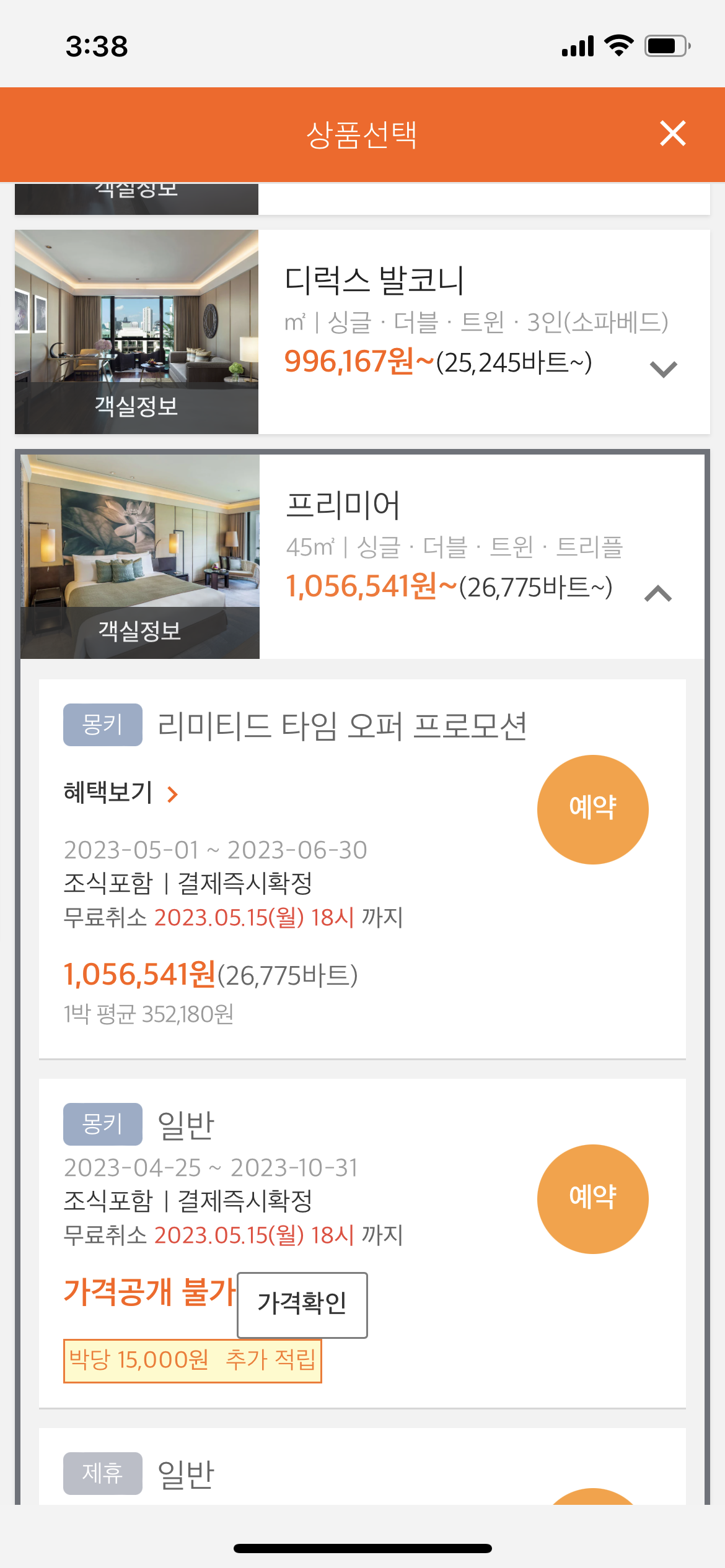Image resolution: width=725 pixels, height=1568 pixels.
Task: Tap 예약 for the 몽키 일반 rate
Action: (x=592, y=1198)
